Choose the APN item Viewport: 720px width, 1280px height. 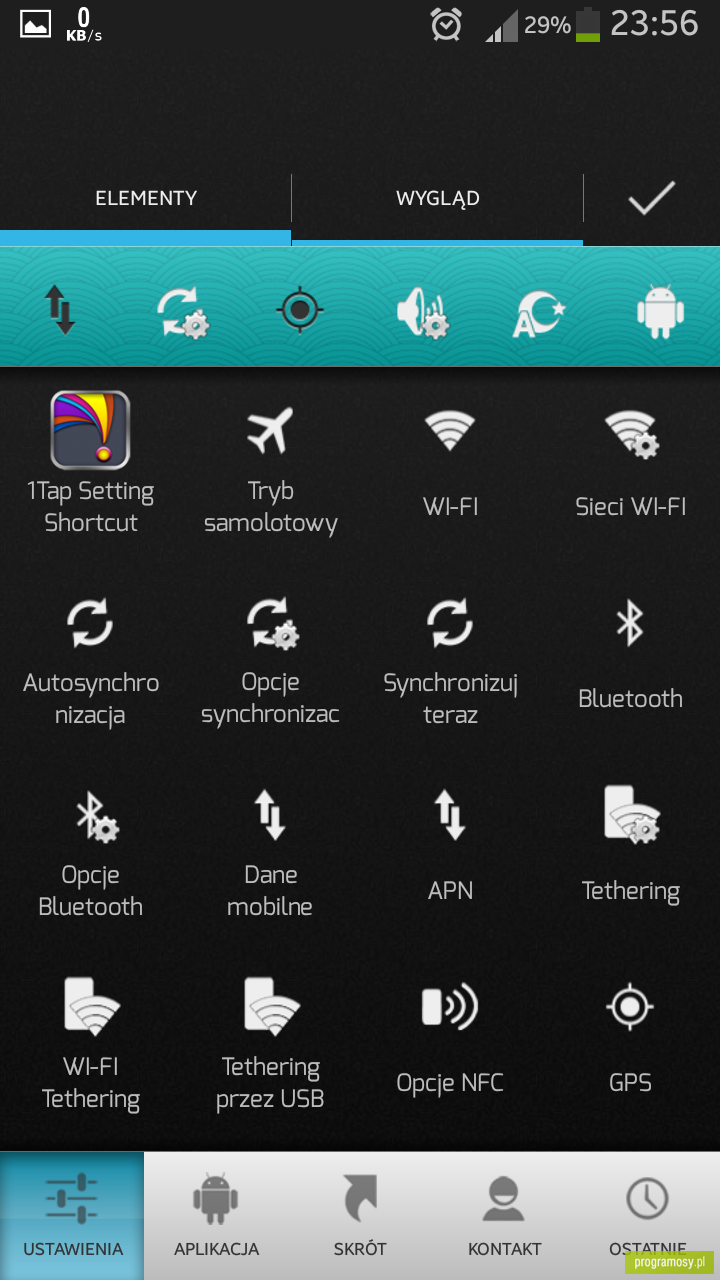[450, 849]
